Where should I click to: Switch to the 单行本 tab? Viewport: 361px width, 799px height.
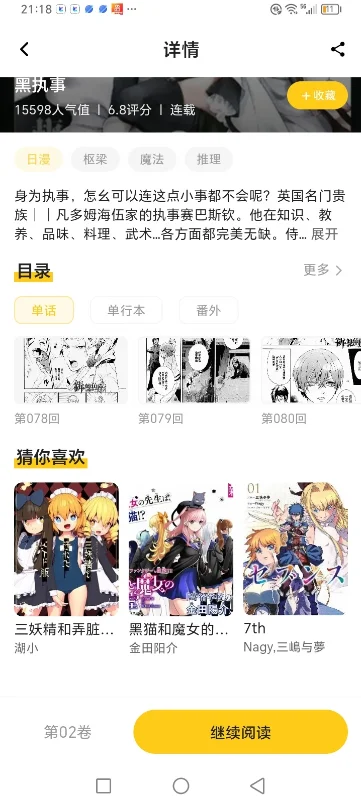[126, 310]
